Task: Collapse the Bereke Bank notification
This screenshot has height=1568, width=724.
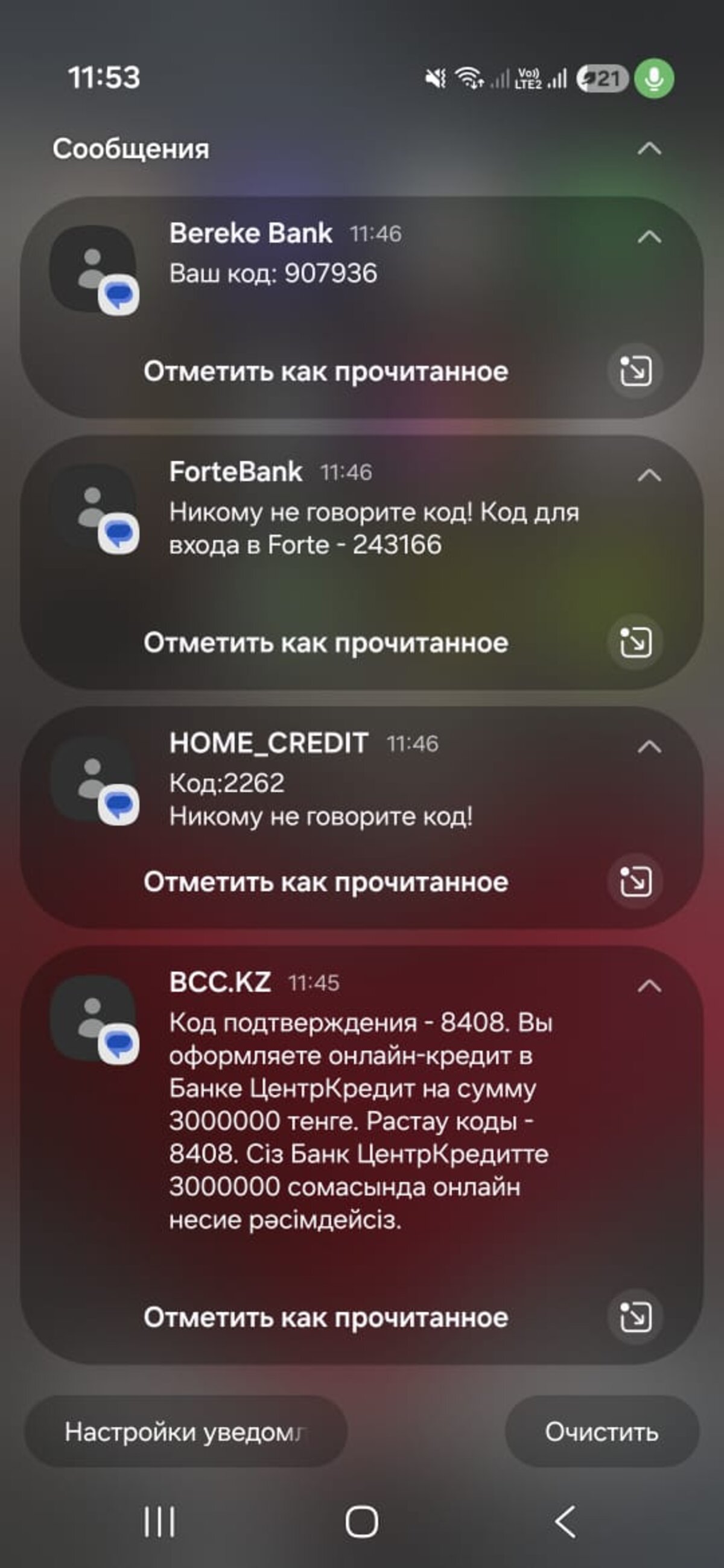Action: (x=649, y=236)
